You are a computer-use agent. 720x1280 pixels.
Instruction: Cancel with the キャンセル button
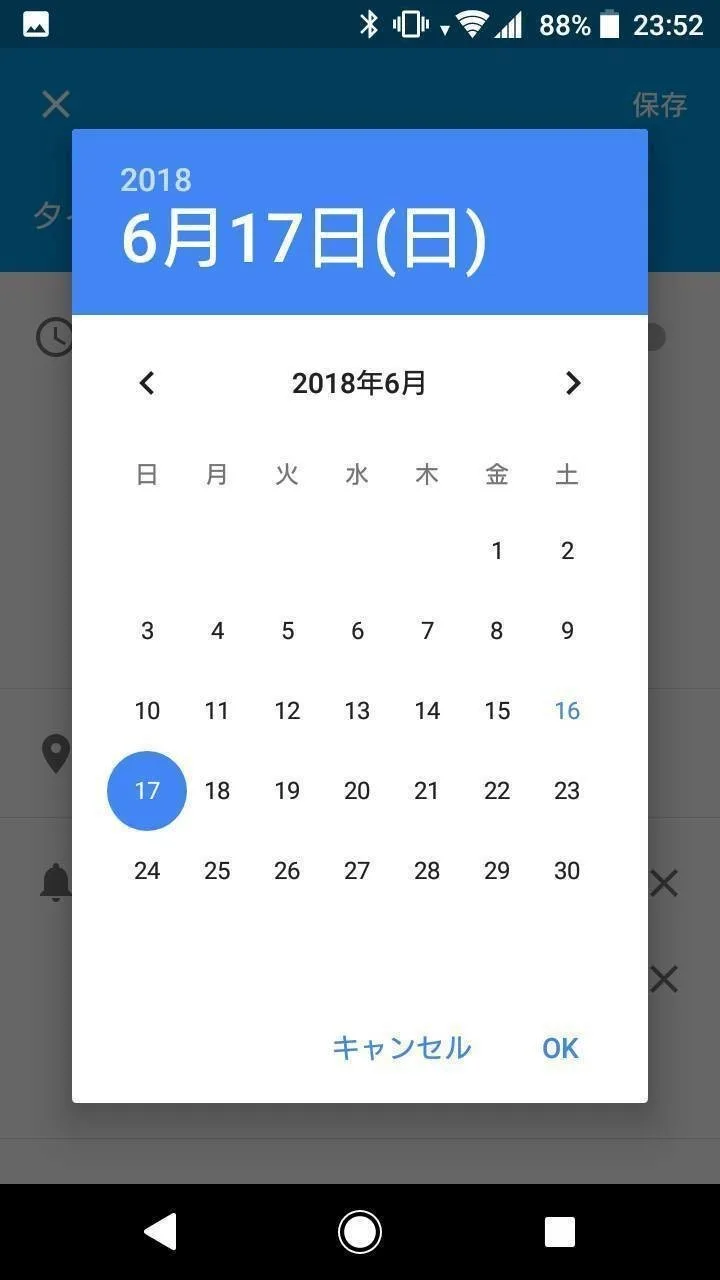coord(401,1048)
